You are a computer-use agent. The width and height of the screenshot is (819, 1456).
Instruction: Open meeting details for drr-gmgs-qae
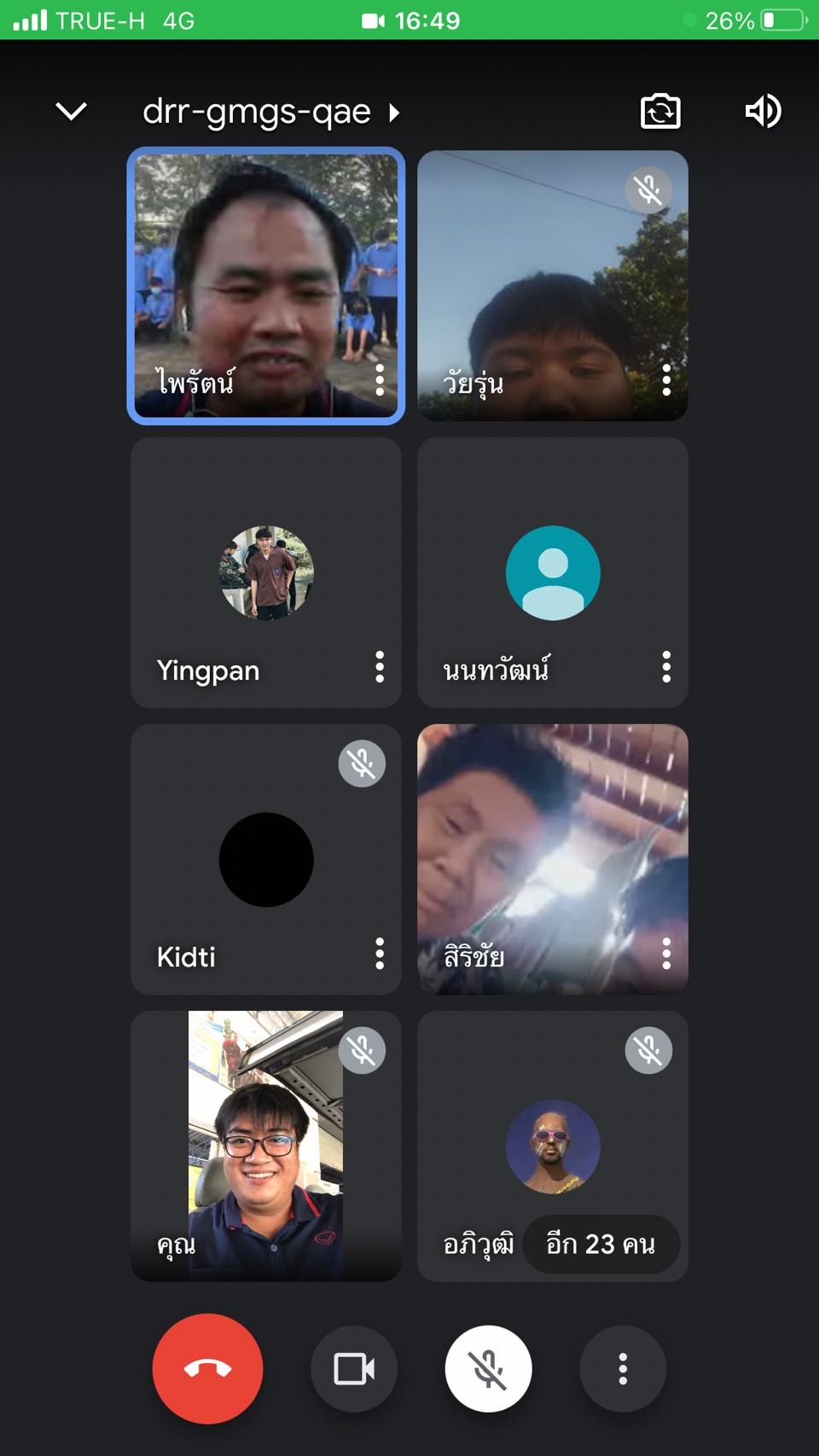pos(270,112)
